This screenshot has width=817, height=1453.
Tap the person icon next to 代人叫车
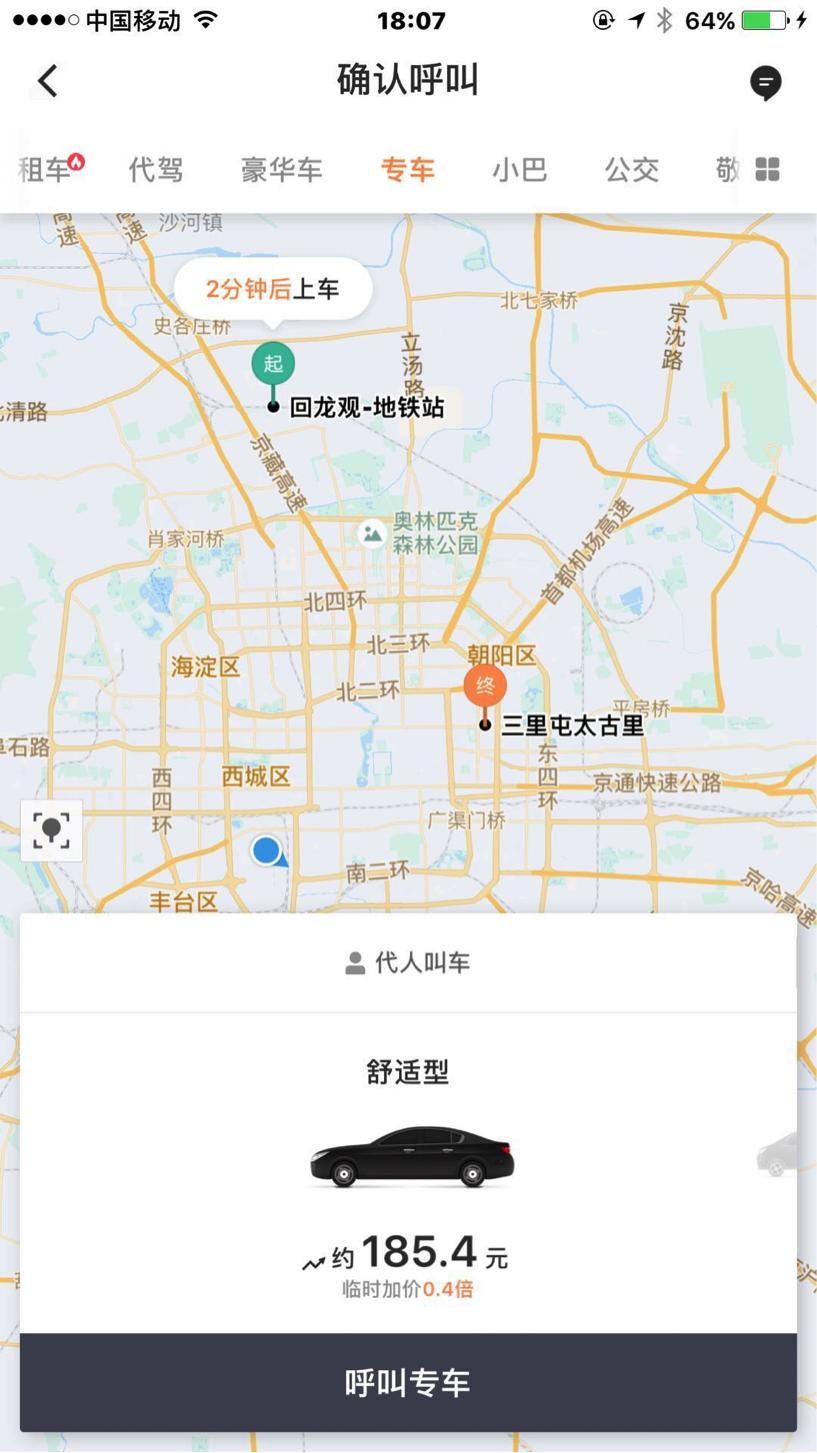click(x=352, y=961)
